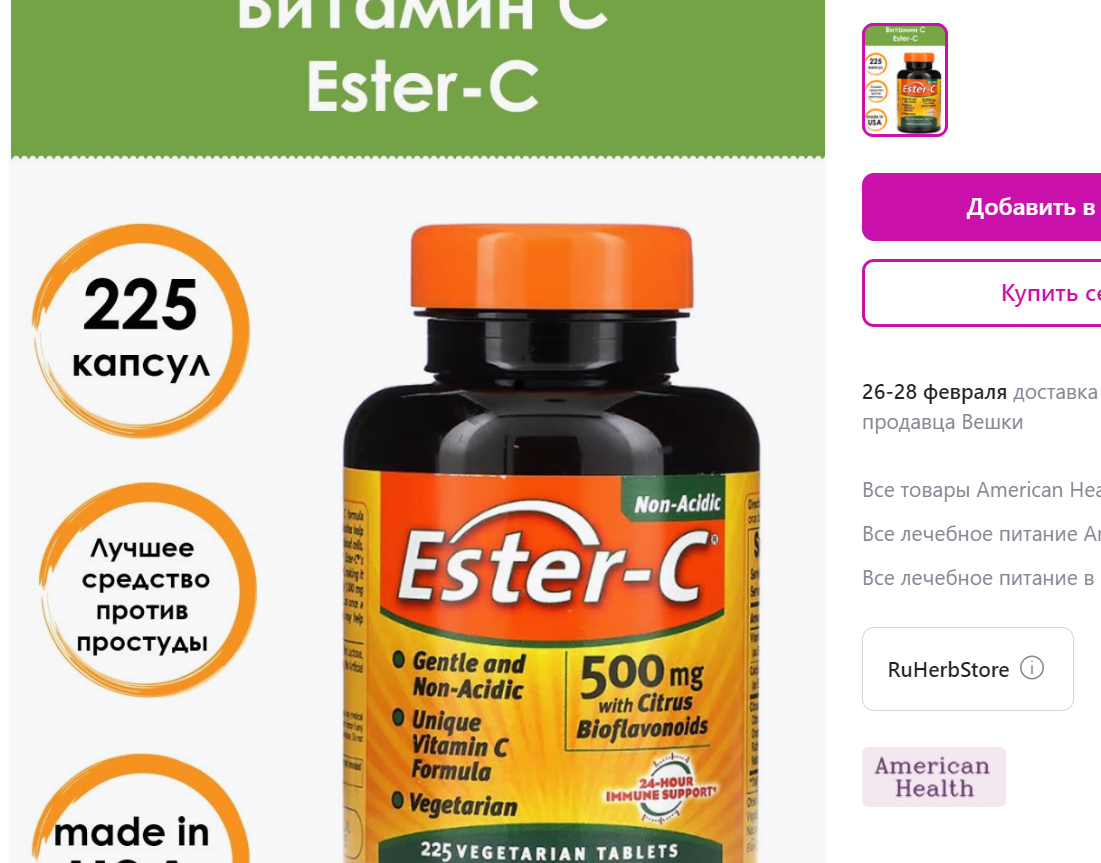Open all лечебное питание by brand link

(980, 534)
